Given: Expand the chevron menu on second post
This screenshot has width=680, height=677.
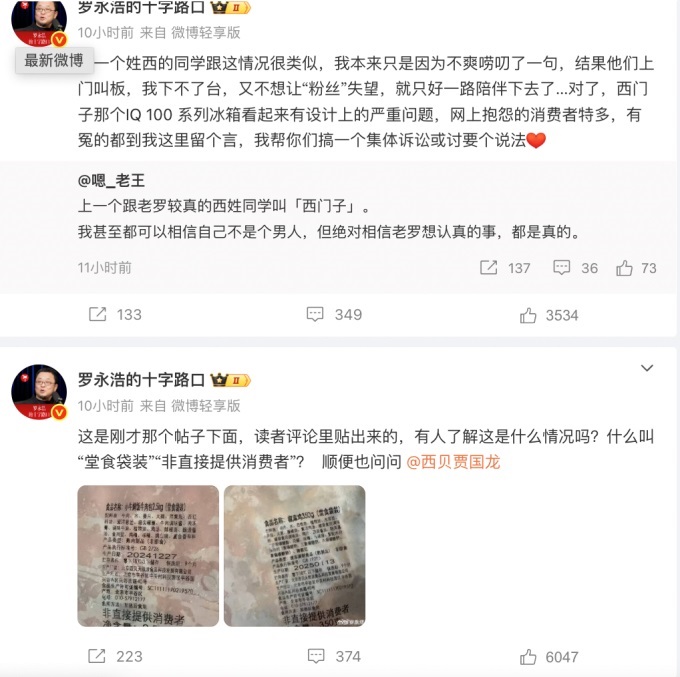Looking at the screenshot, I should (644, 369).
